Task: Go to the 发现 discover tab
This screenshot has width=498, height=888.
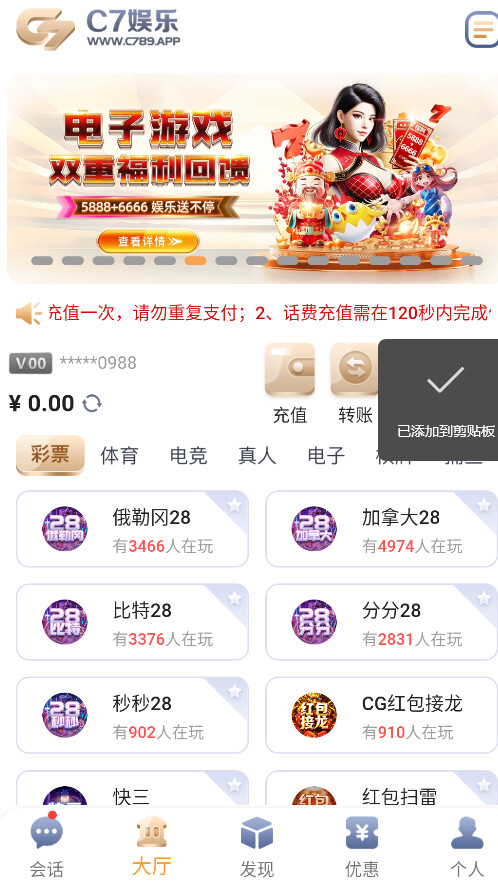Action: point(257,846)
